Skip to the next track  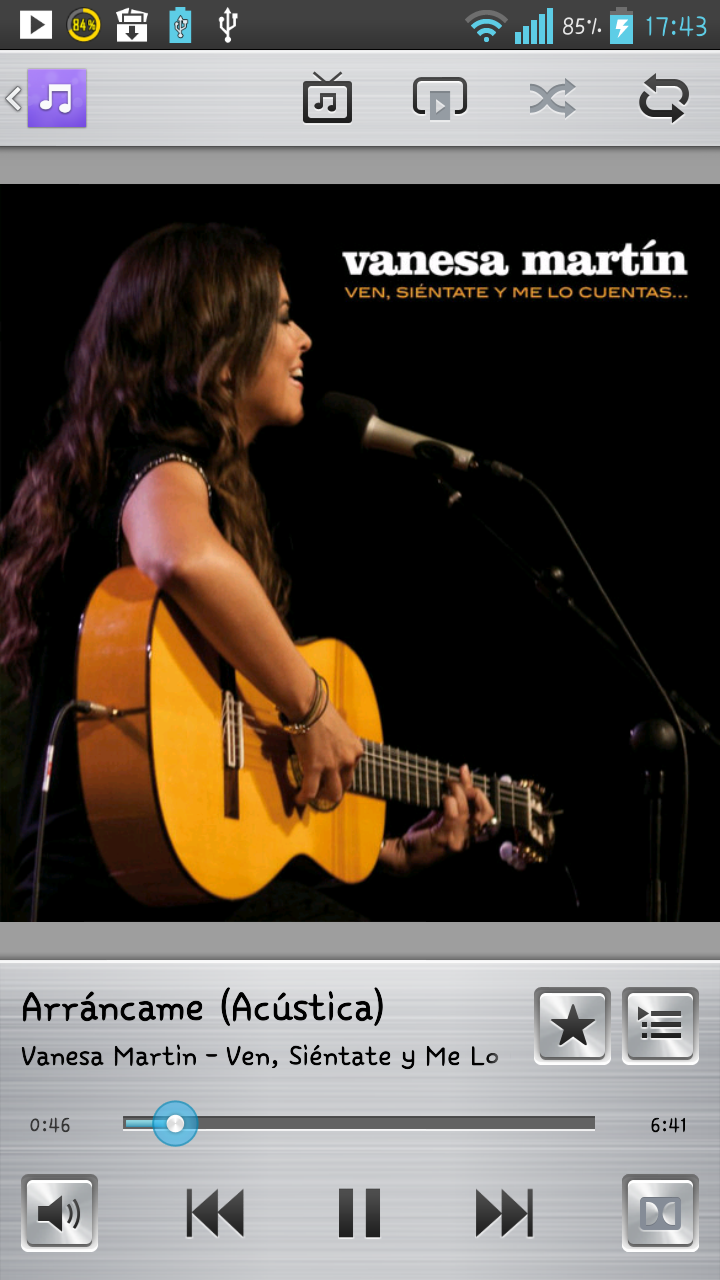pos(504,1213)
